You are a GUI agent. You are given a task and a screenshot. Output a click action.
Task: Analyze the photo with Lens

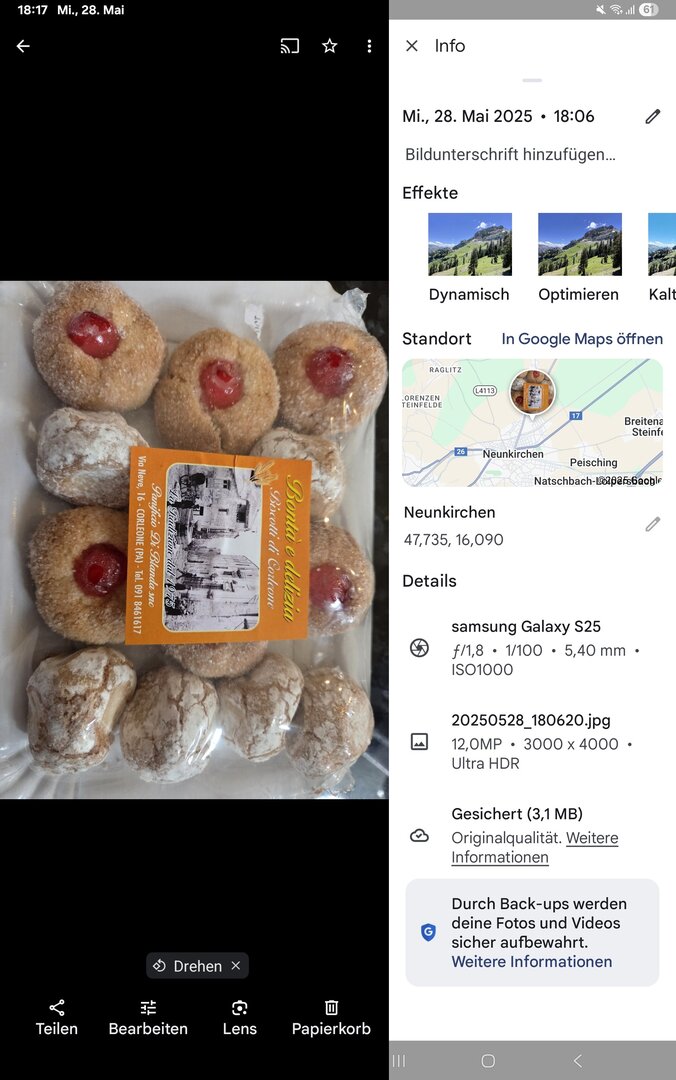(239, 1017)
